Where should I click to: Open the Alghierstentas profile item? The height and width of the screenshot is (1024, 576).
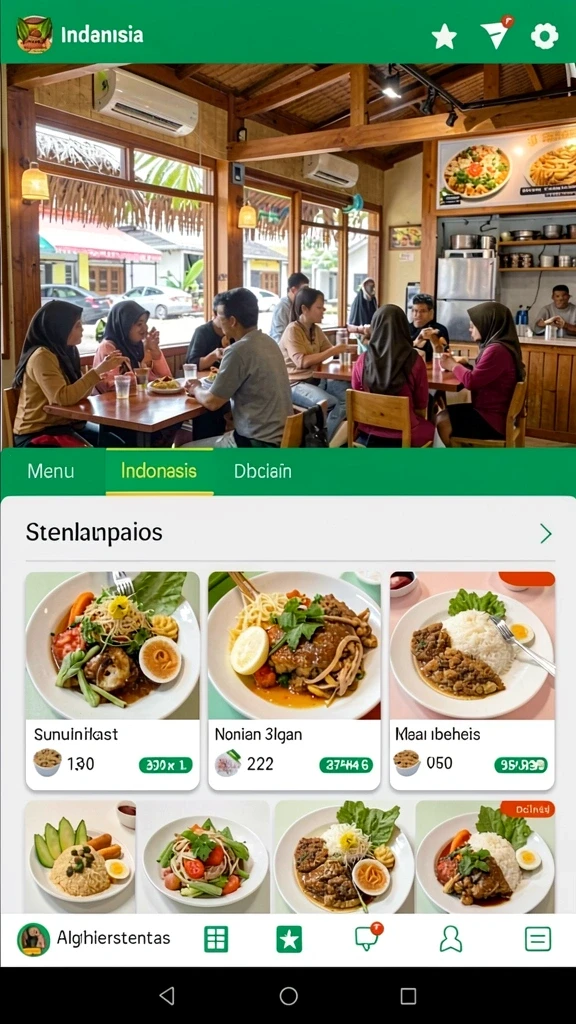pos(93,939)
